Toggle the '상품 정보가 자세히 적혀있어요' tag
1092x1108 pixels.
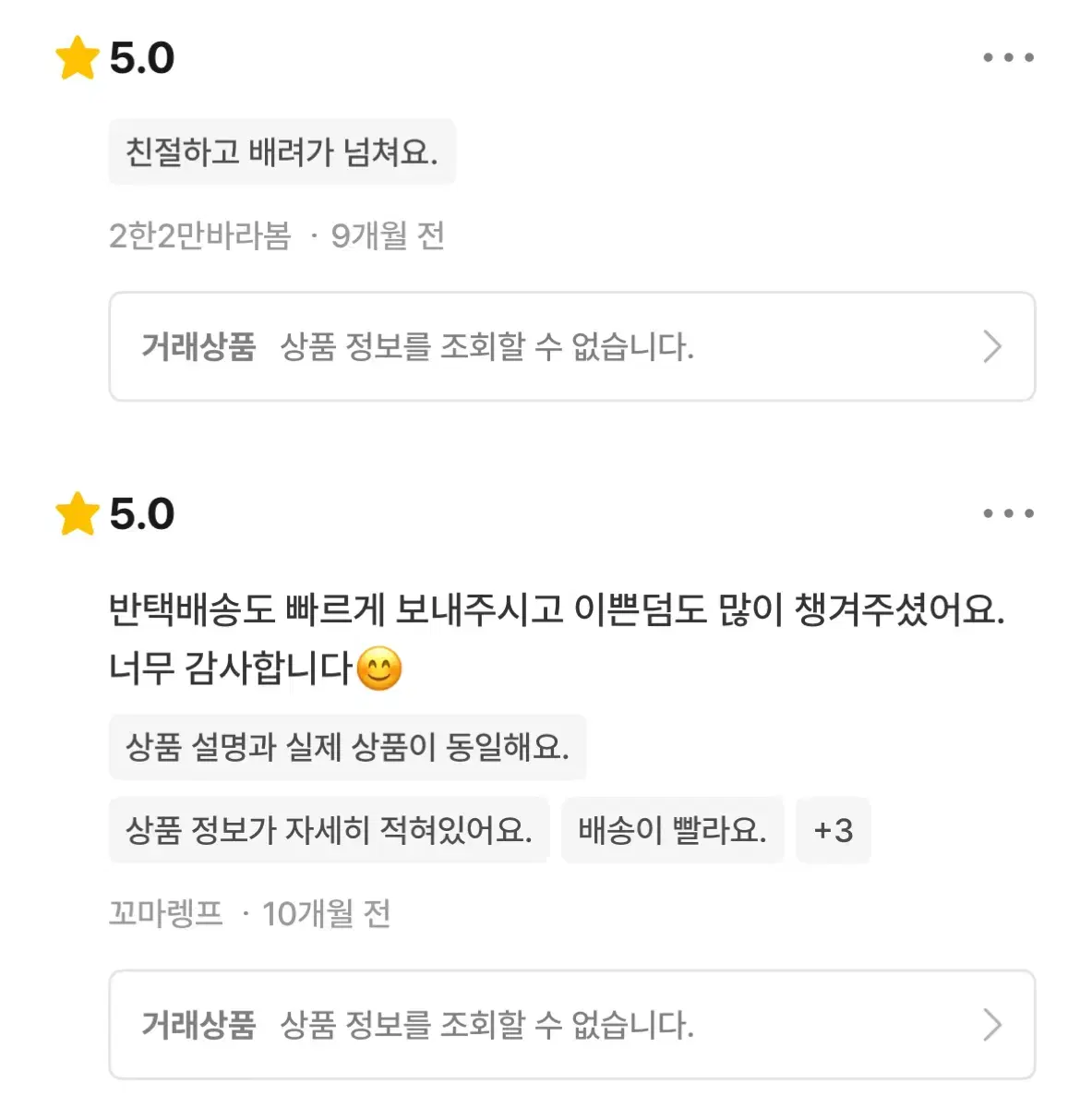pyautogui.click(x=329, y=831)
